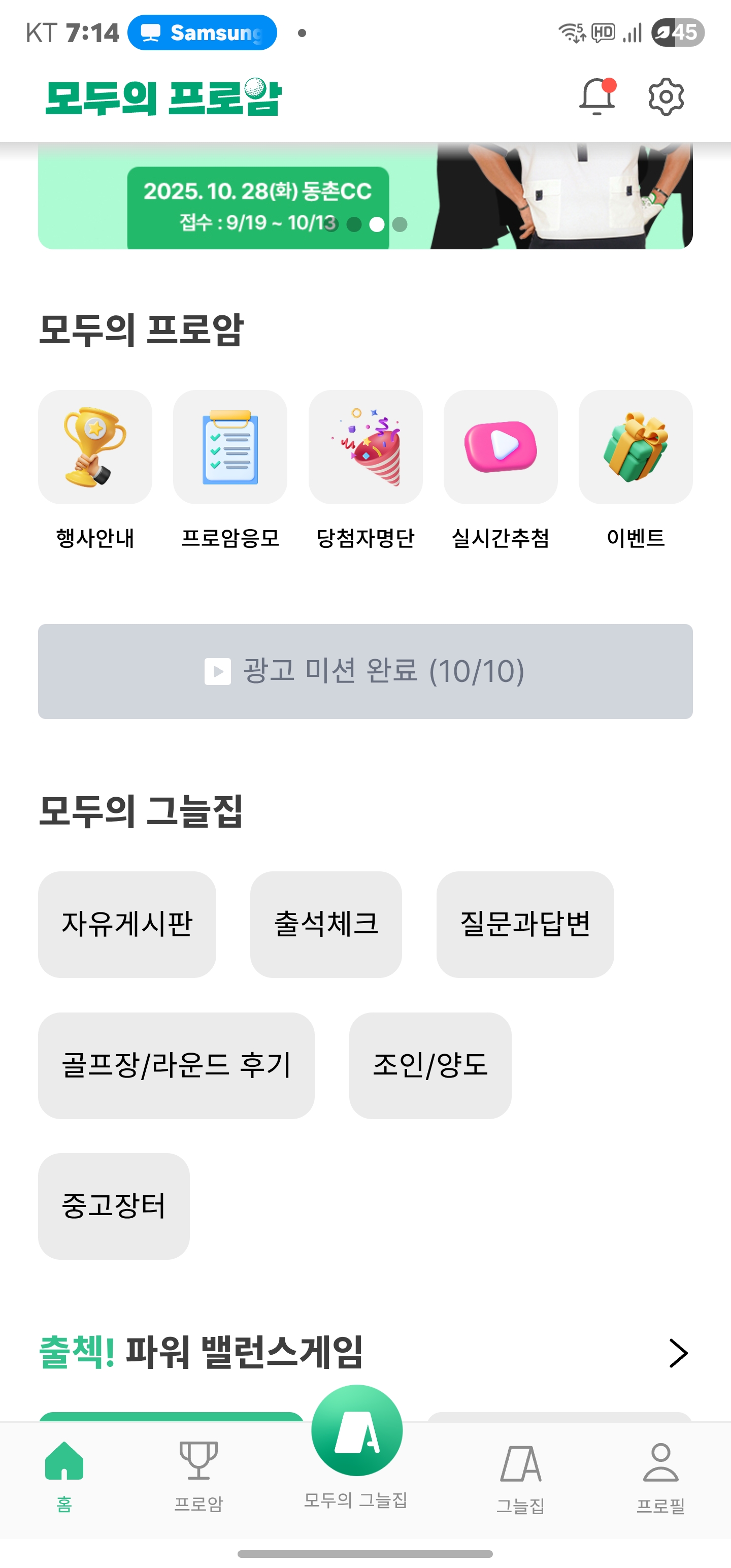The height and width of the screenshot is (1568, 731).
Task: Open 자유게시판 board
Action: pyautogui.click(x=126, y=924)
